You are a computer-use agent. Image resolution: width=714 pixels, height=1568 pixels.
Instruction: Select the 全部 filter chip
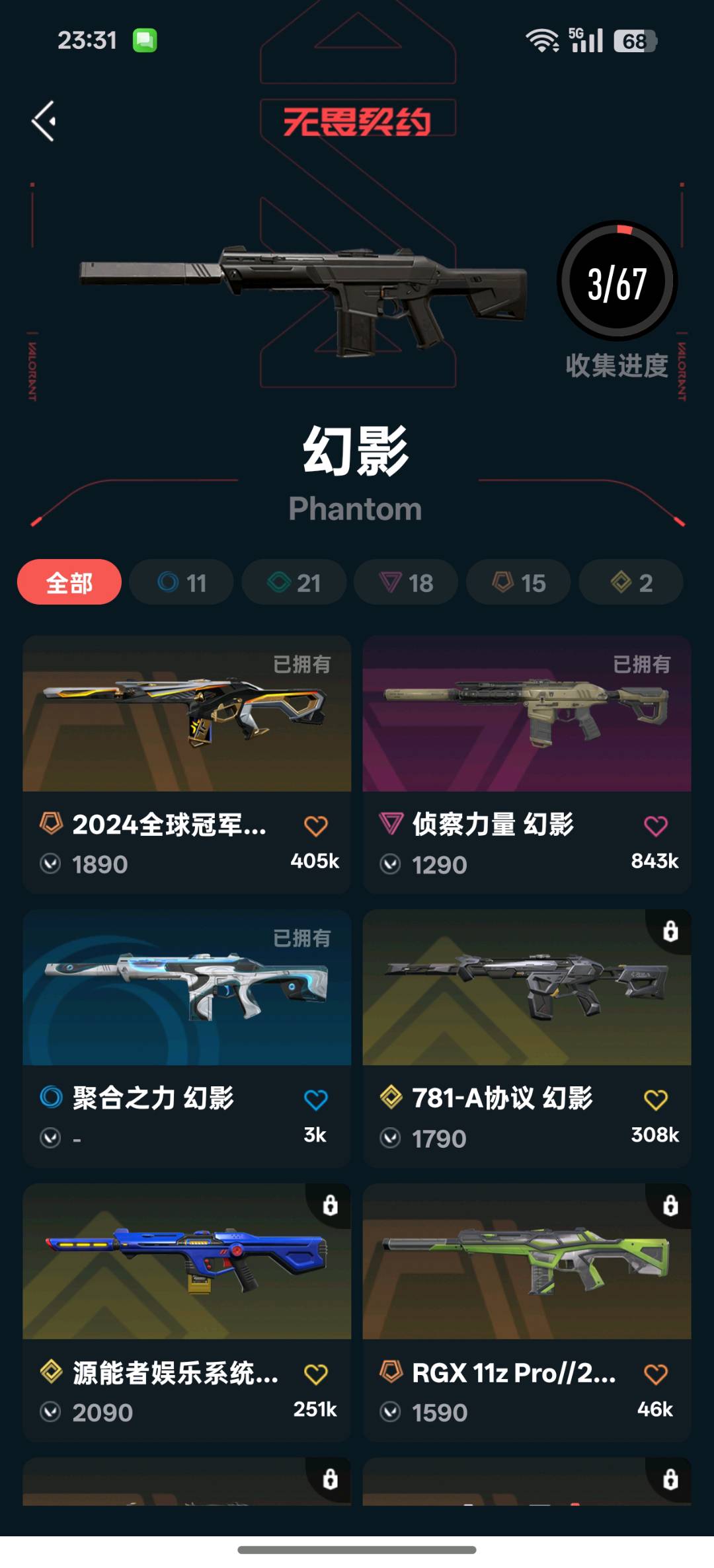[x=69, y=582]
